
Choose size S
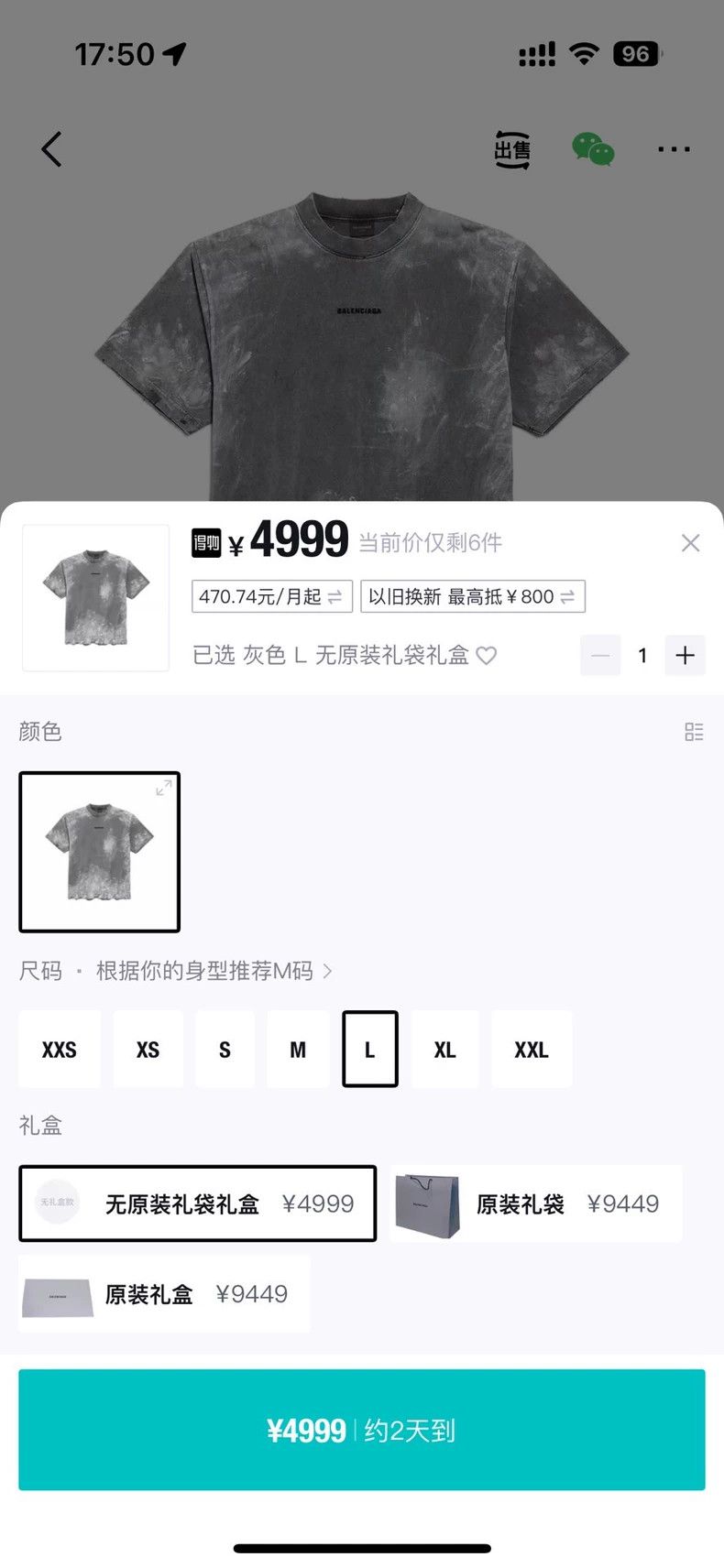(225, 1050)
